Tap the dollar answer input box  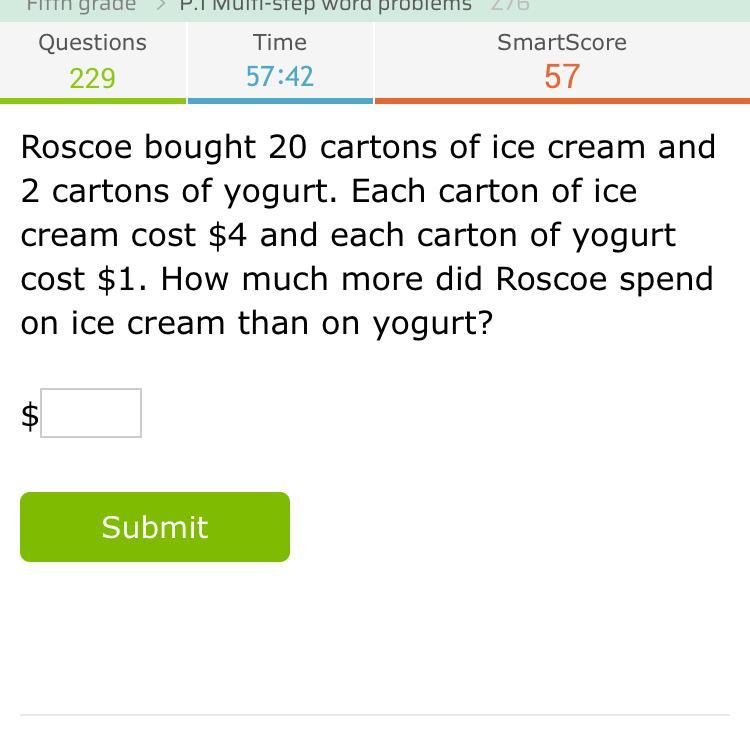coord(91,413)
